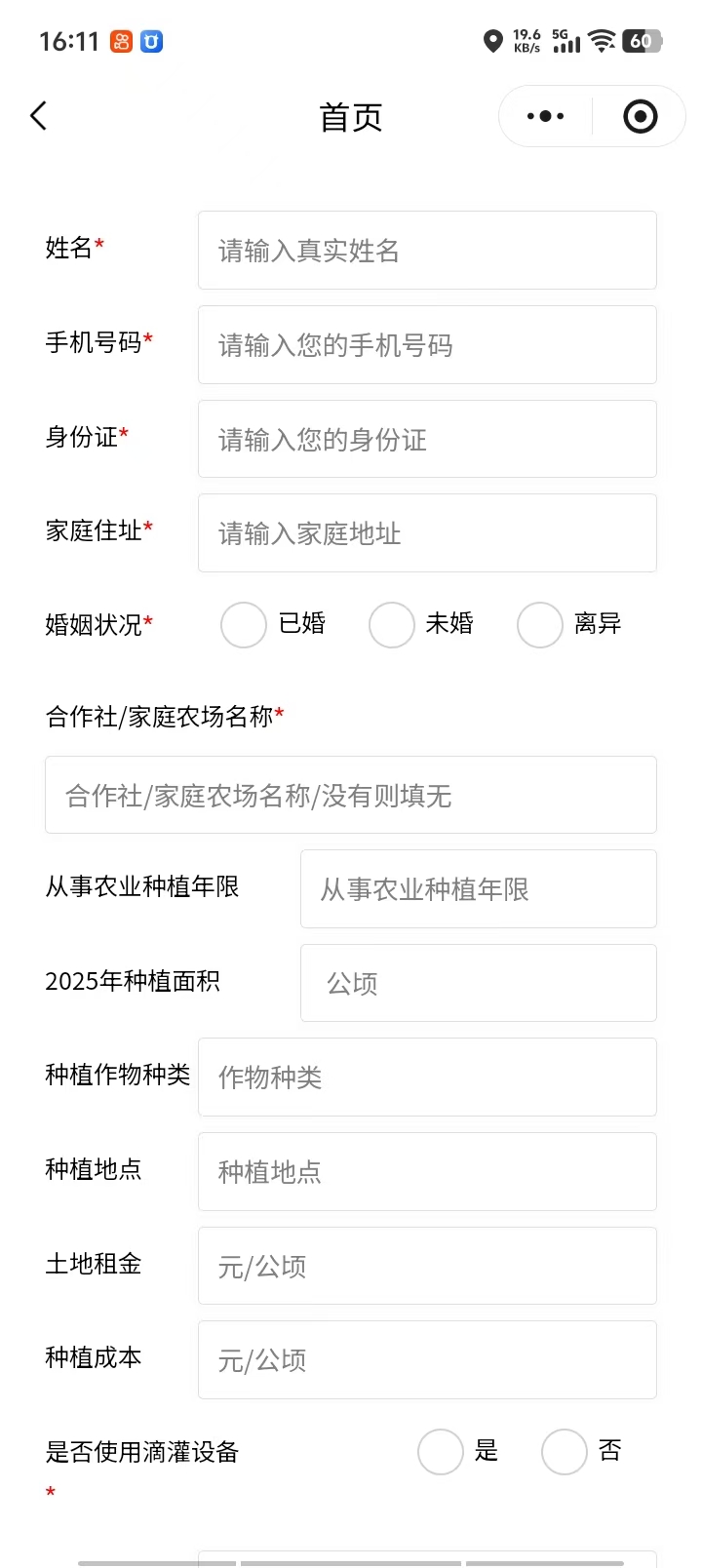The width and height of the screenshot is (702, 1568).
Task: Choose 离异 as marital status
Action: 540,625
